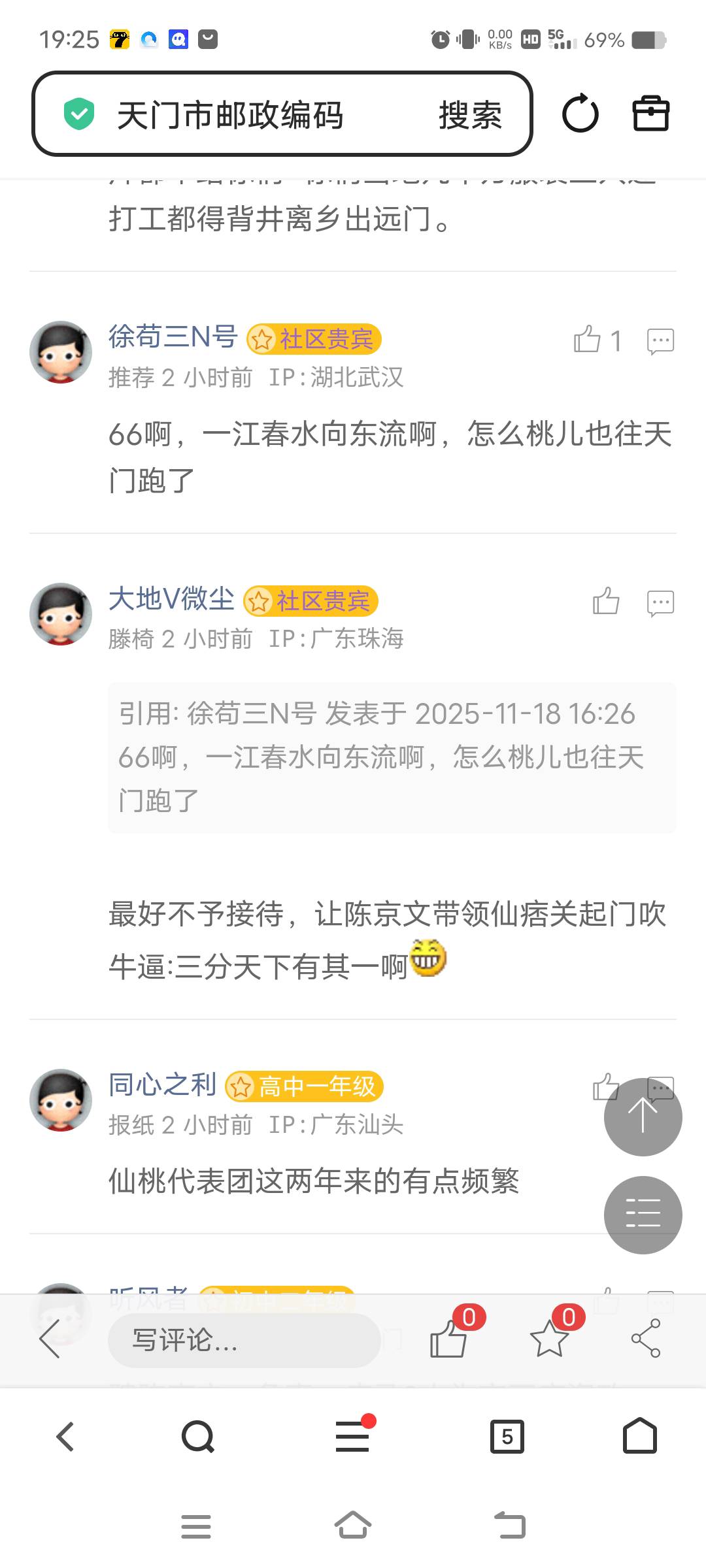Tap the 搜索 button in address bar
The width and height of the screenshot is (706, 1568).
469,115
